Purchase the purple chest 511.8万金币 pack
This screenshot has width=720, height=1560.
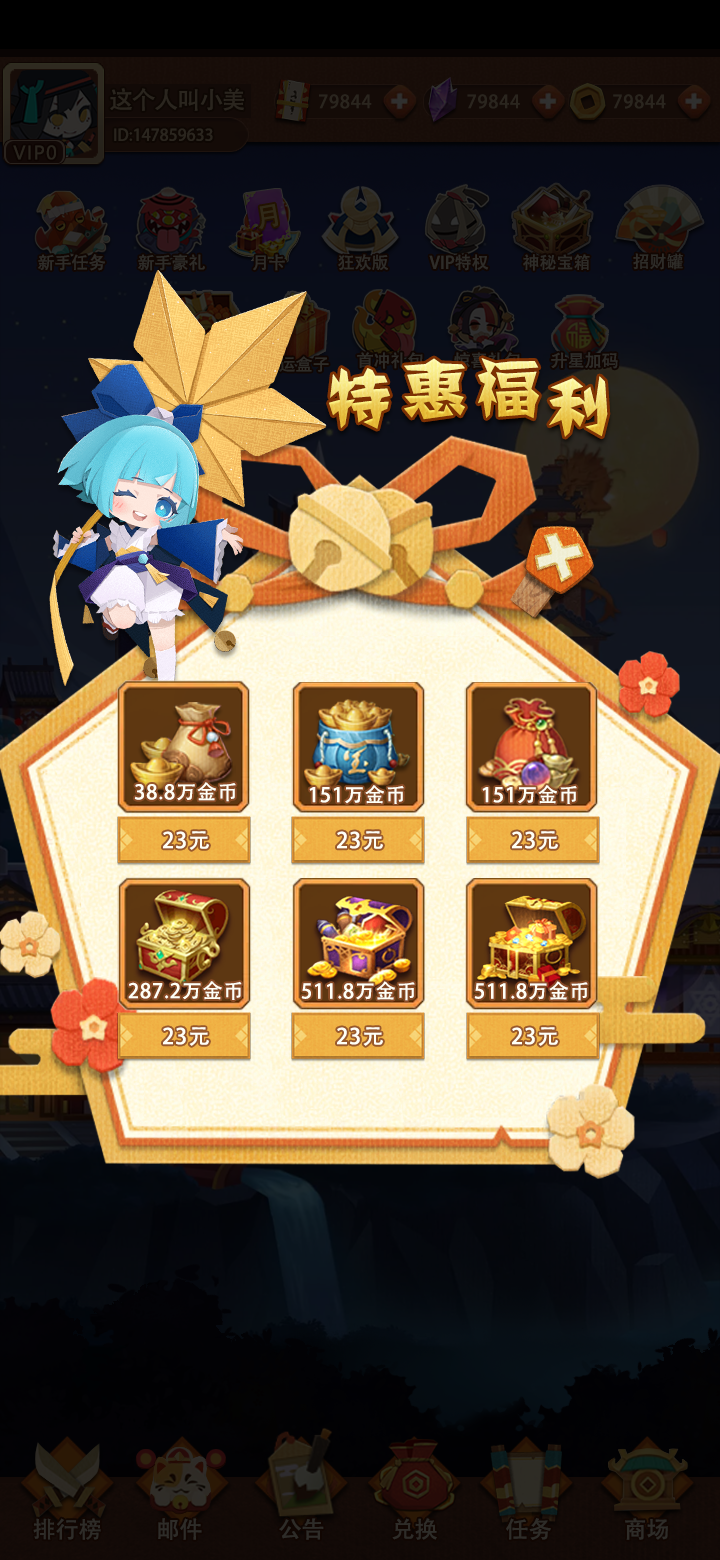358,1036
